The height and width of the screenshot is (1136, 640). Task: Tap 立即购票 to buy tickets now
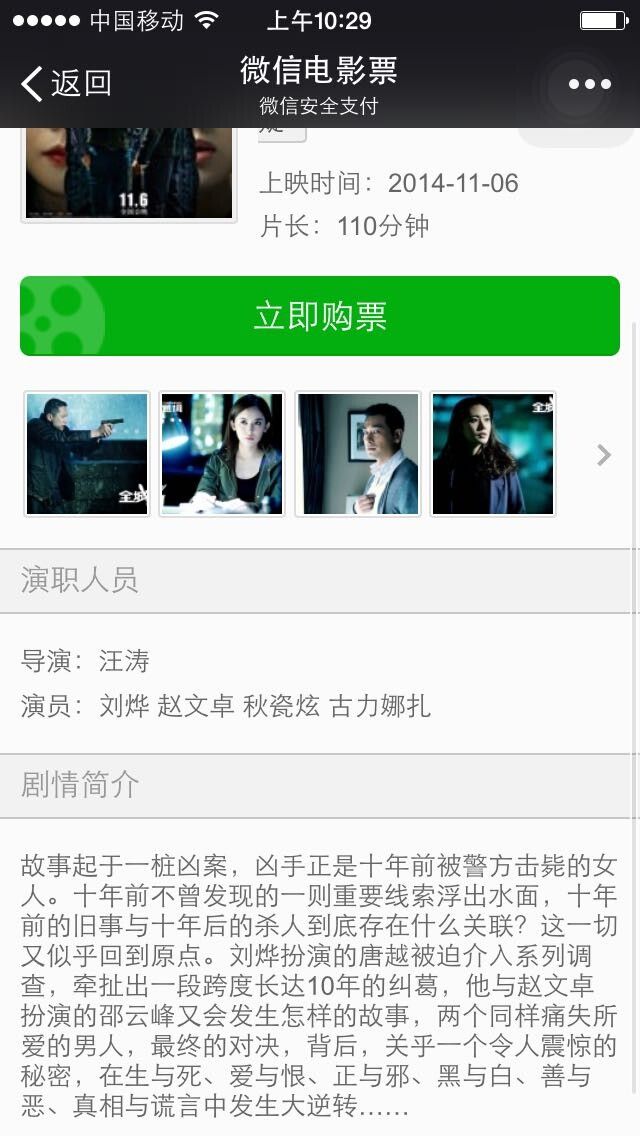(x=320, y=316)
